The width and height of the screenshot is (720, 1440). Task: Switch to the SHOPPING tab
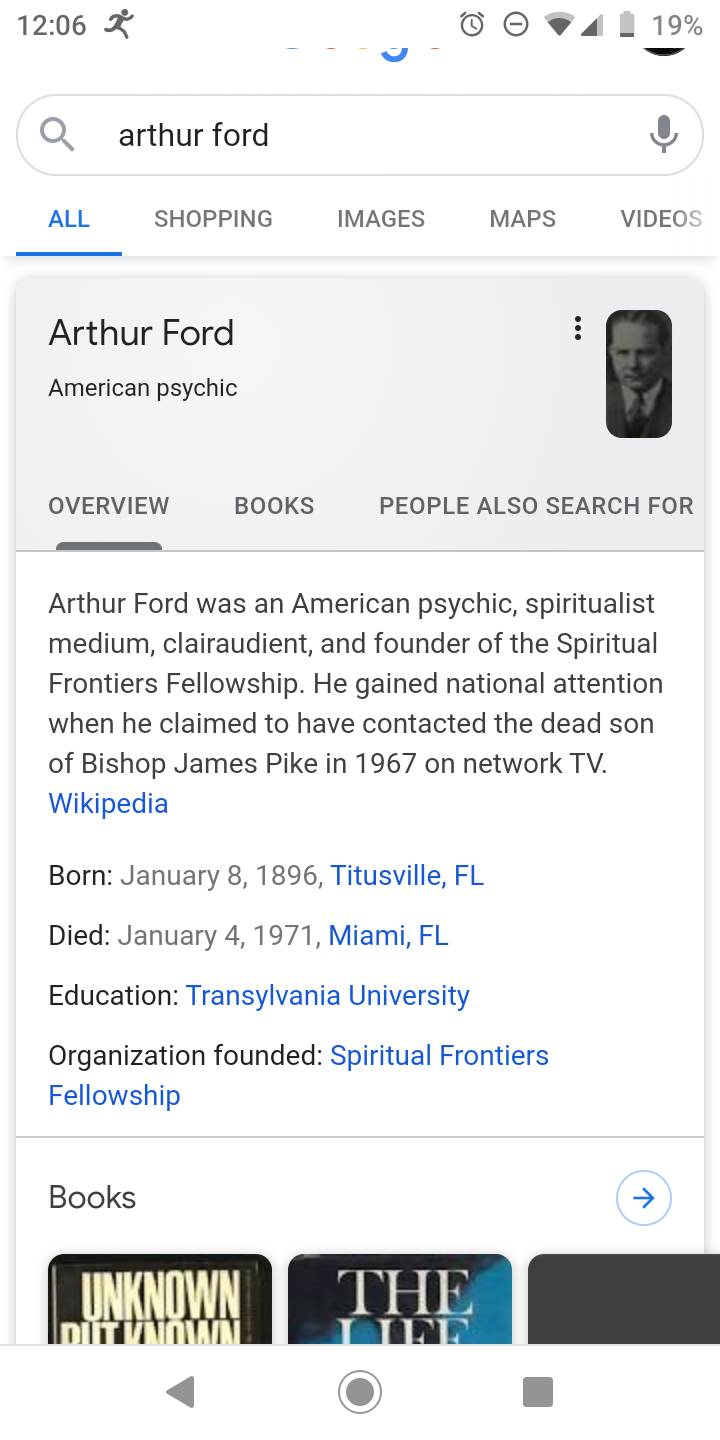click(212, 218)
